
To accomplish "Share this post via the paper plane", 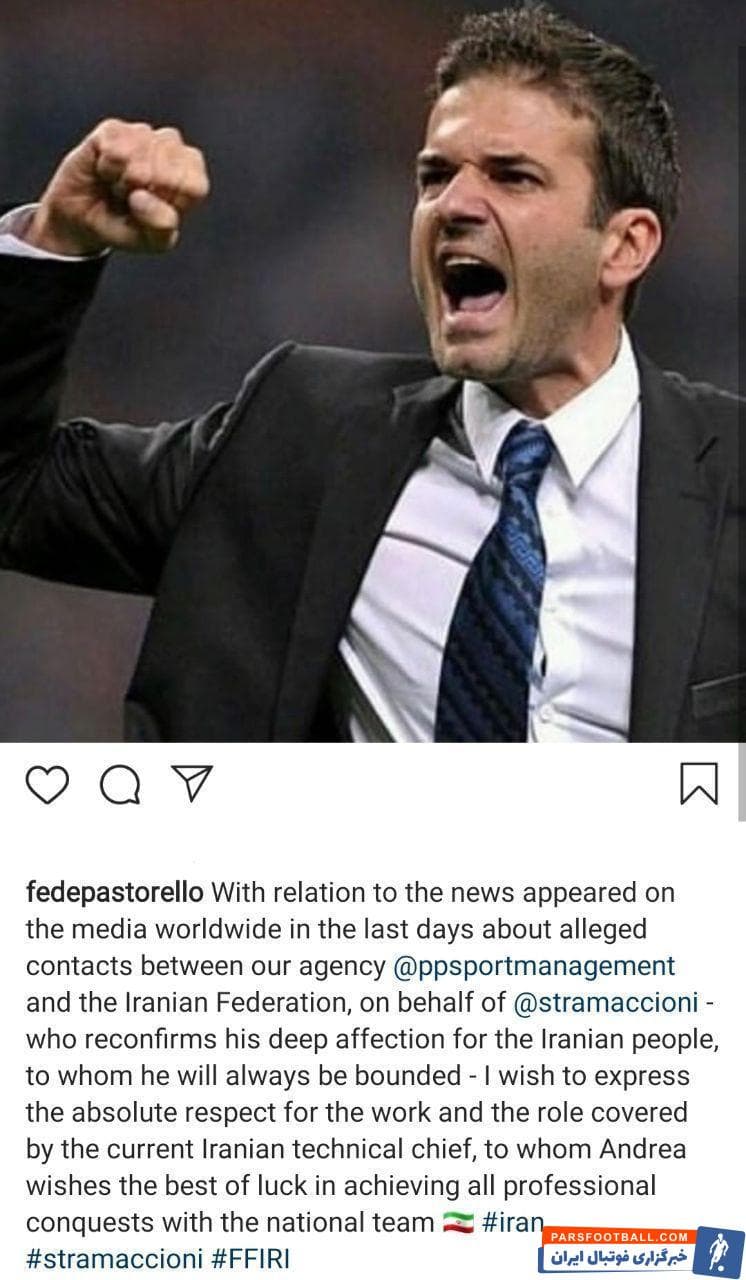I will click(190, 785).
